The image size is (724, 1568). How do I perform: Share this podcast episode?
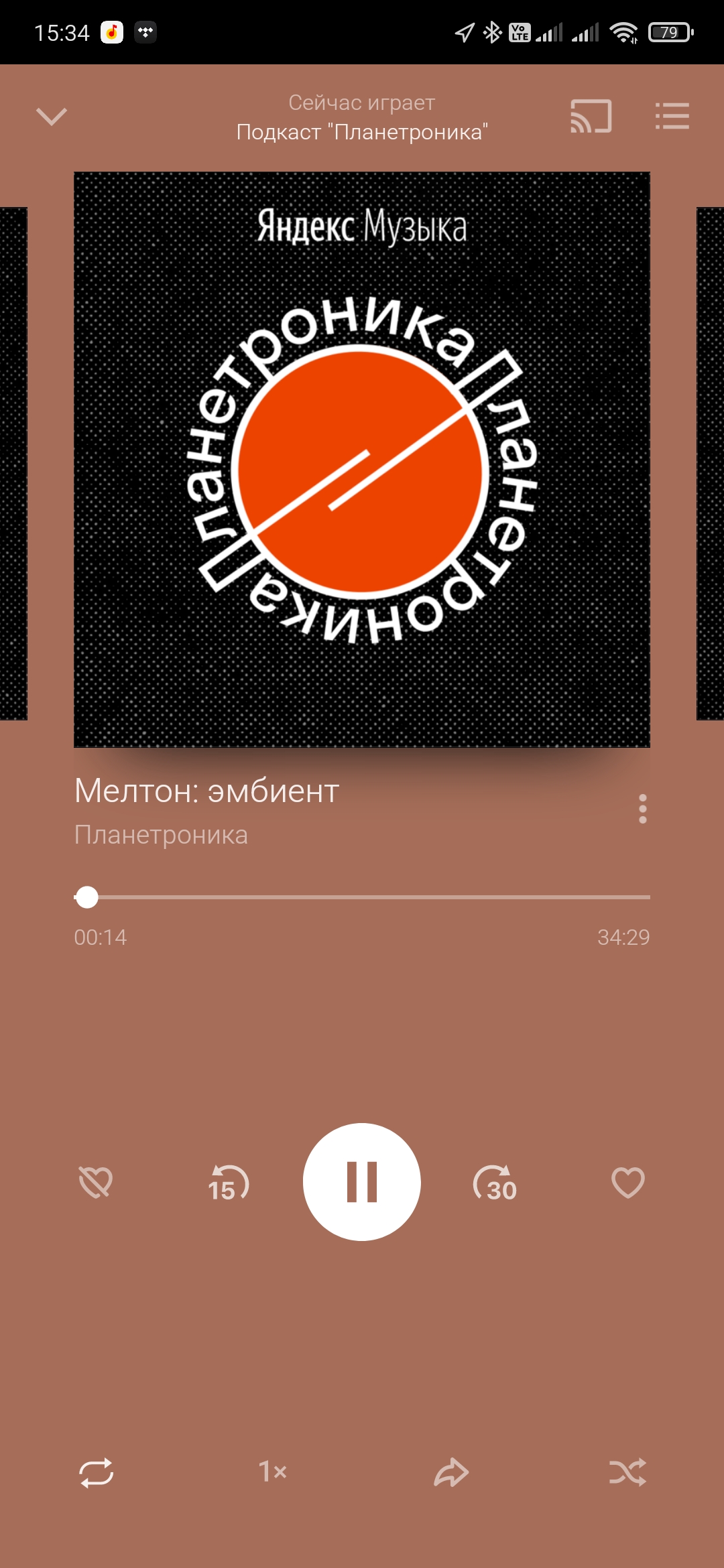[451, 1472]
